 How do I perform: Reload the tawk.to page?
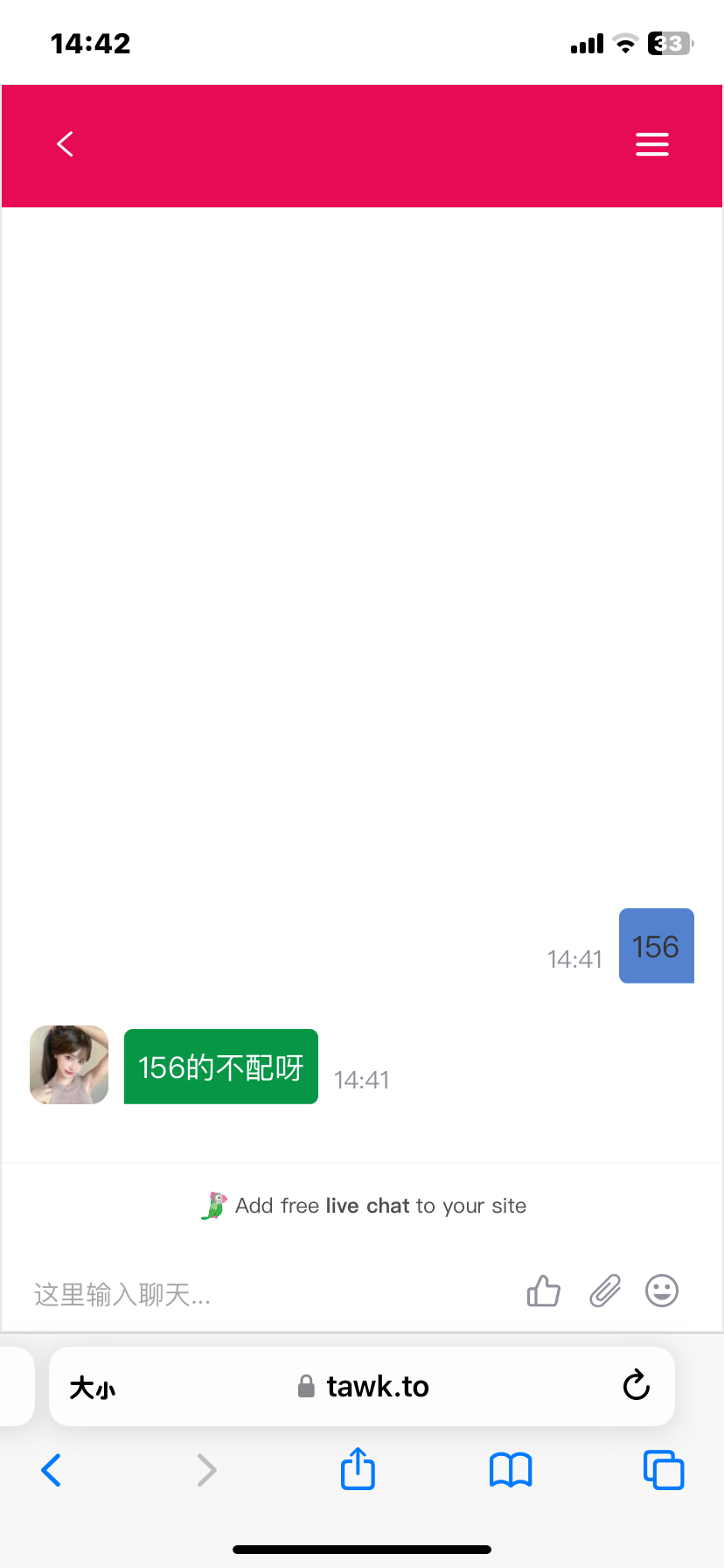636,1386
